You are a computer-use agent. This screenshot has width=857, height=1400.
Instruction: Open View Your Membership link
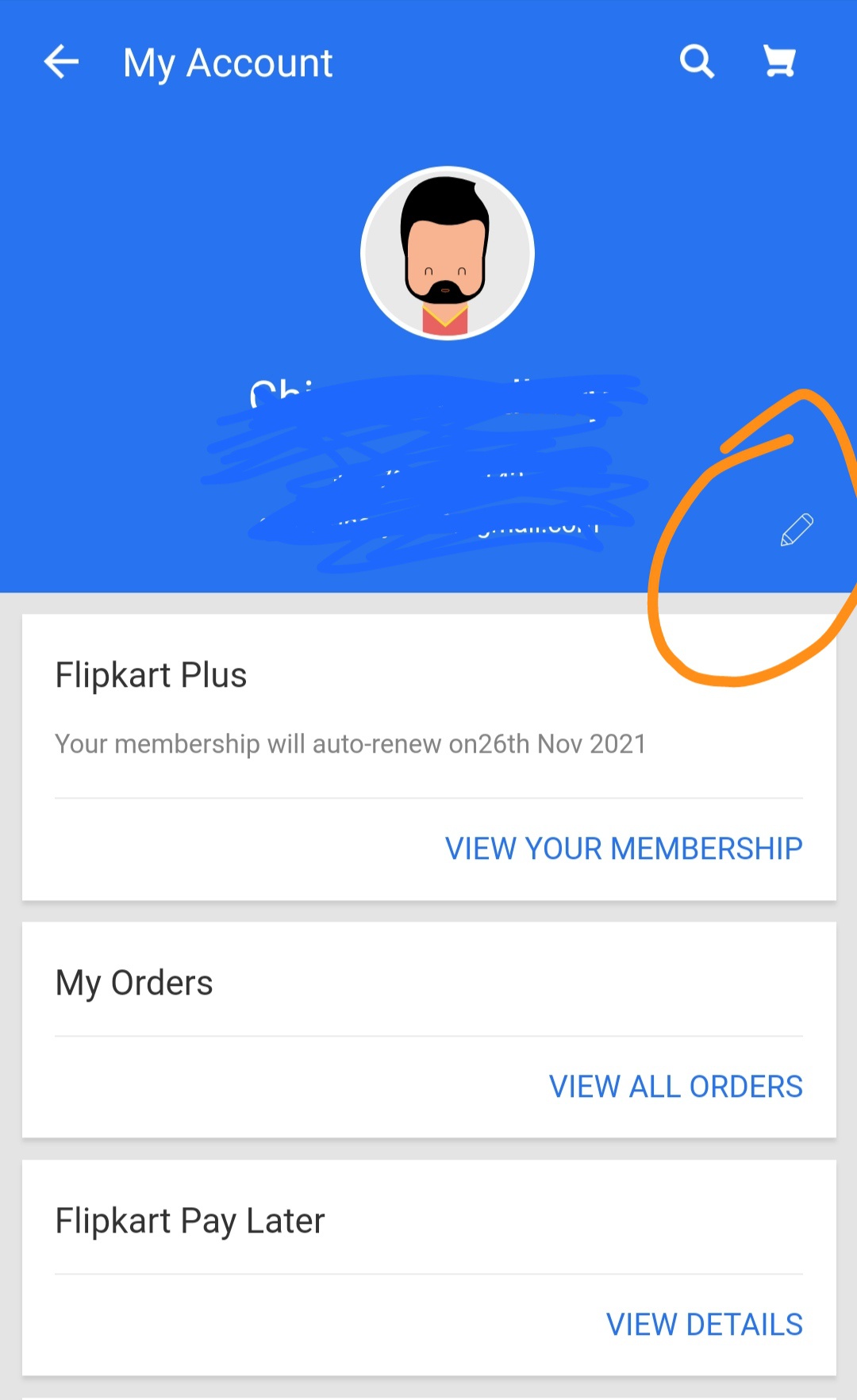coord(623,849)
